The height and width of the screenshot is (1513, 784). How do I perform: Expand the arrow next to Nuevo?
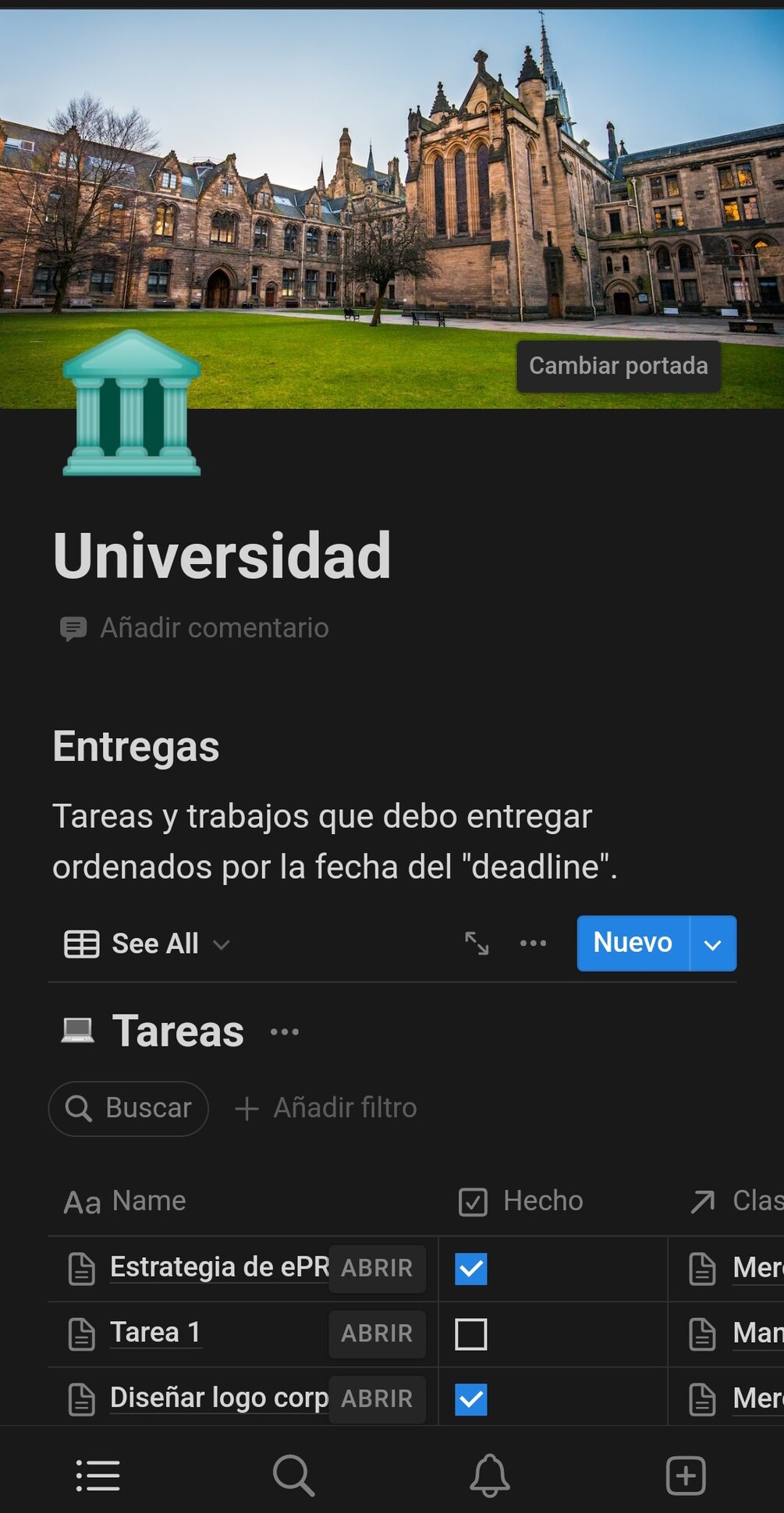(x=713, y=944)
